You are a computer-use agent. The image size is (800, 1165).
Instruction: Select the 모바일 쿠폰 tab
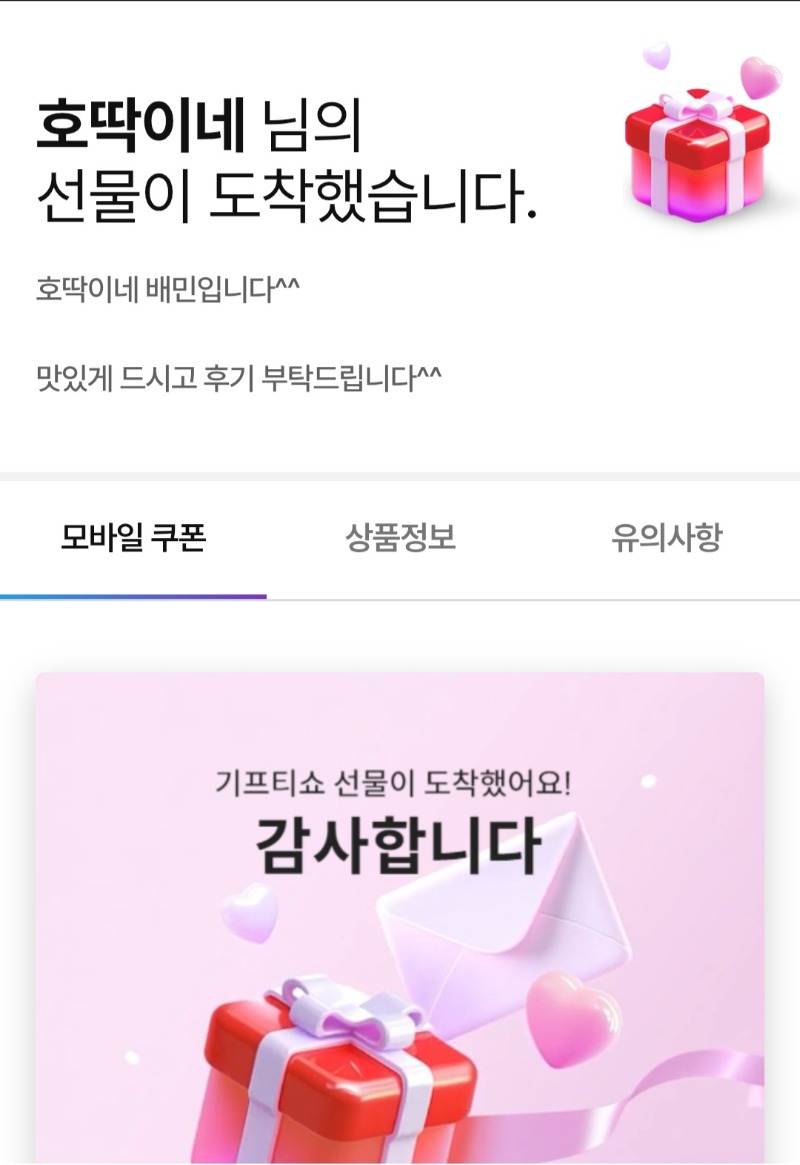(x=133, y=539)
